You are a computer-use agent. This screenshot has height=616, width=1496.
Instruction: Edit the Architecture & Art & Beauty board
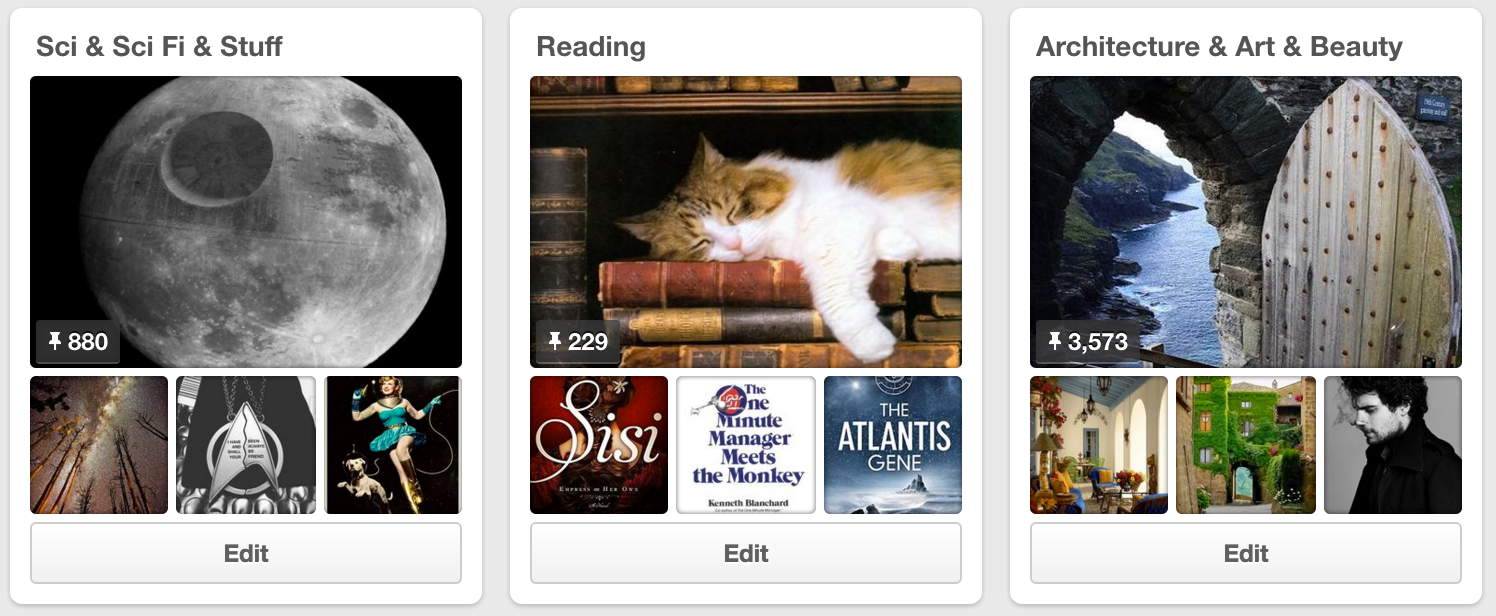(1246, 553)
